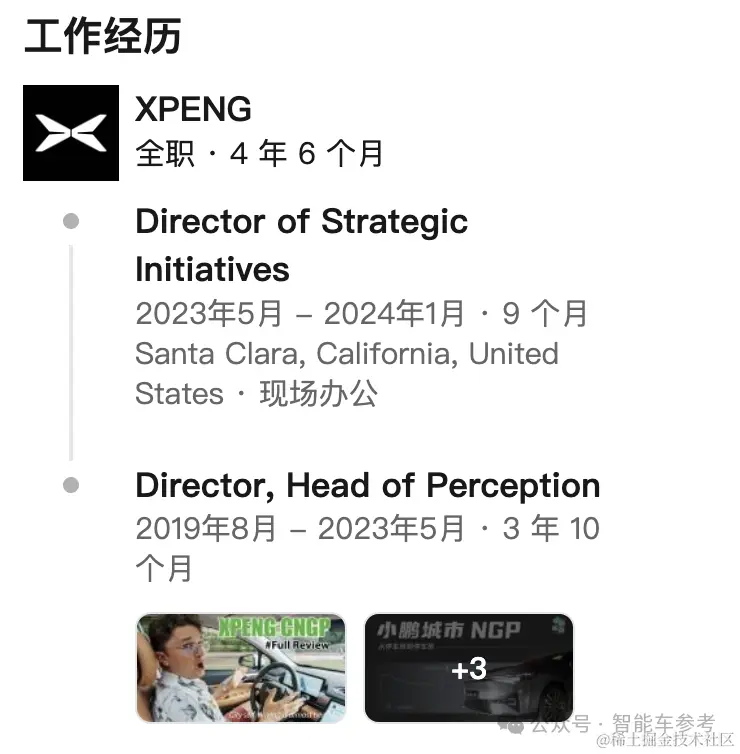Open the XPENG company logo

click(71, 133)
